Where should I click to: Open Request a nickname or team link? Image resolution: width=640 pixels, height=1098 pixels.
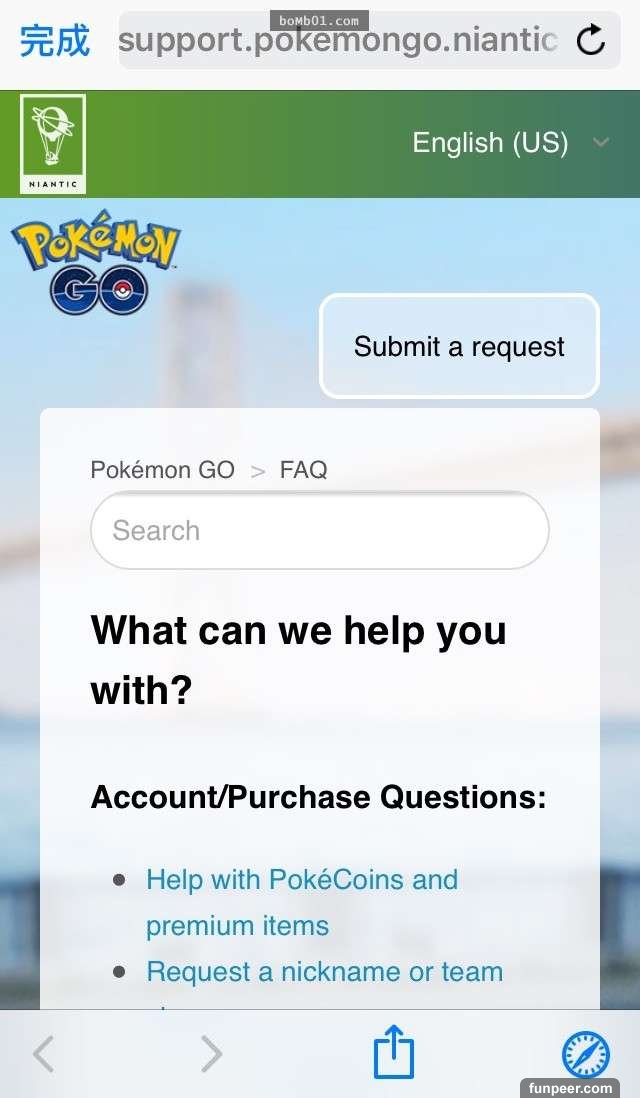pyautogui.click(x=324, y=971)
